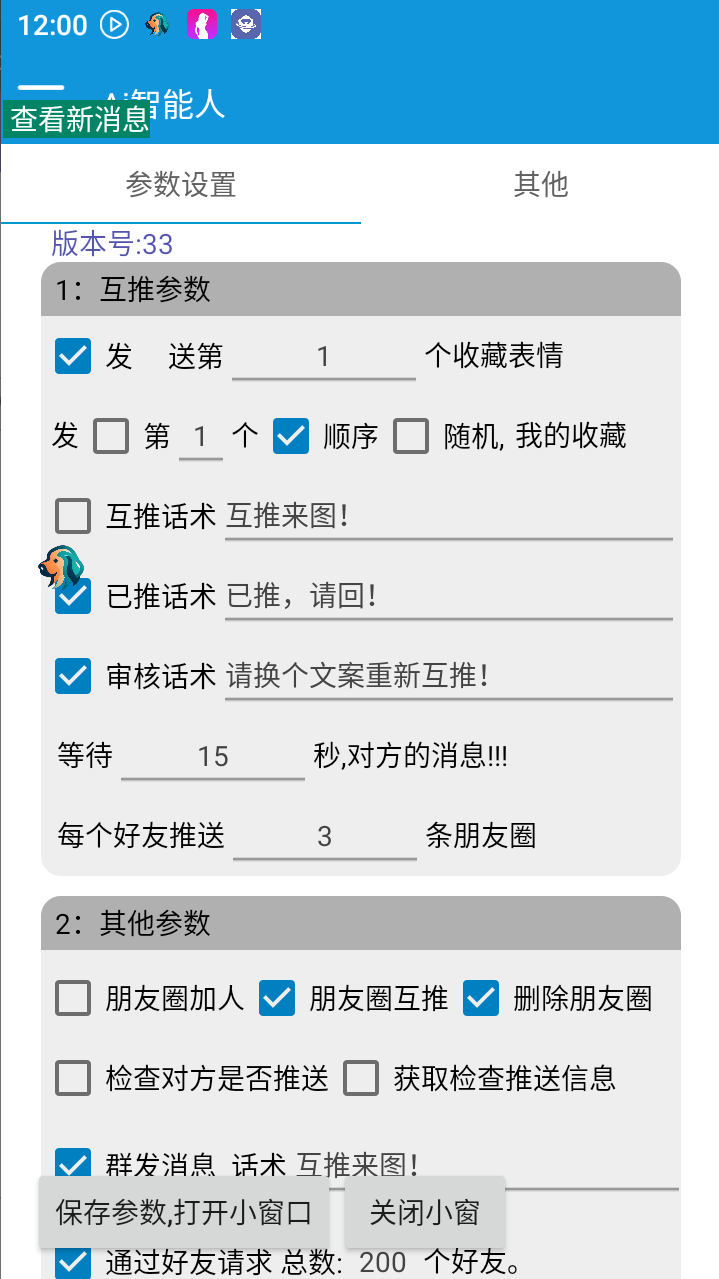Edit the 已推话术 text field
The width and height of the screenshot is (719, 1279).
click(448, 597)
